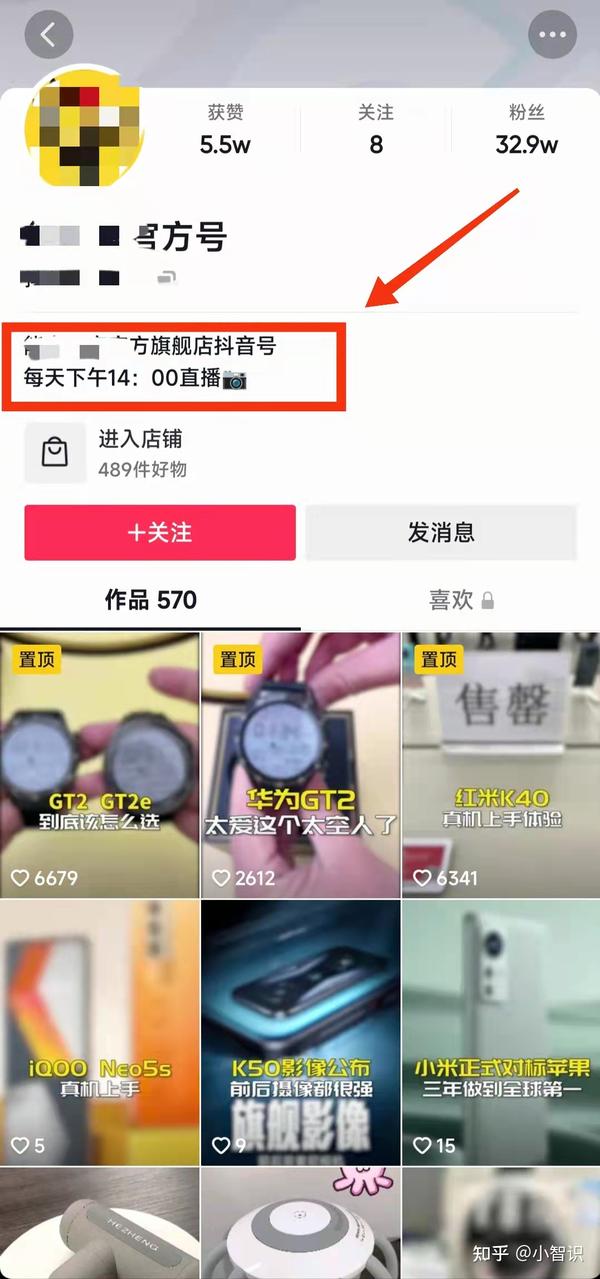
Task: Open the 粉丝 32.9w followers list
Action: [526, 130]
